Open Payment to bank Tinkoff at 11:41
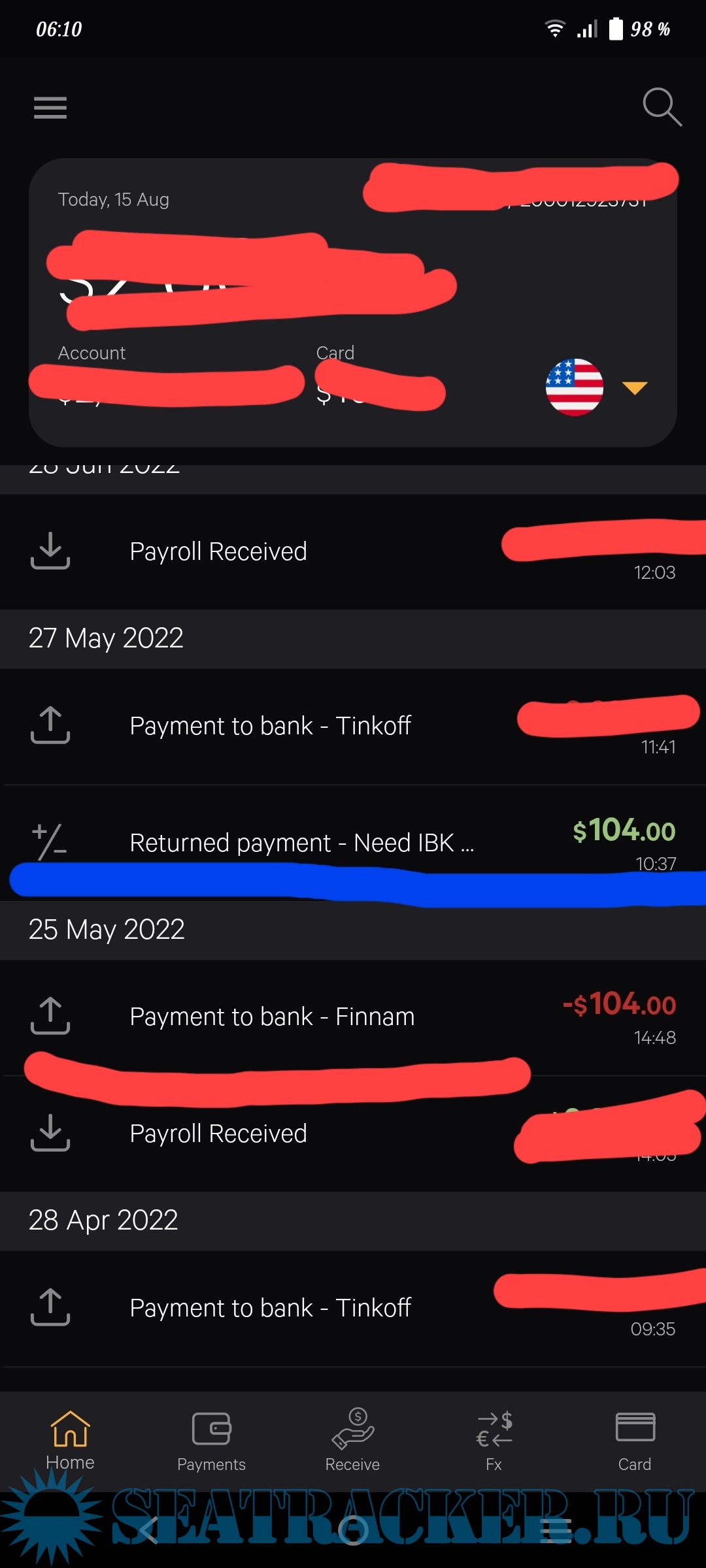706x1568 pixels. tap(270, 726)
